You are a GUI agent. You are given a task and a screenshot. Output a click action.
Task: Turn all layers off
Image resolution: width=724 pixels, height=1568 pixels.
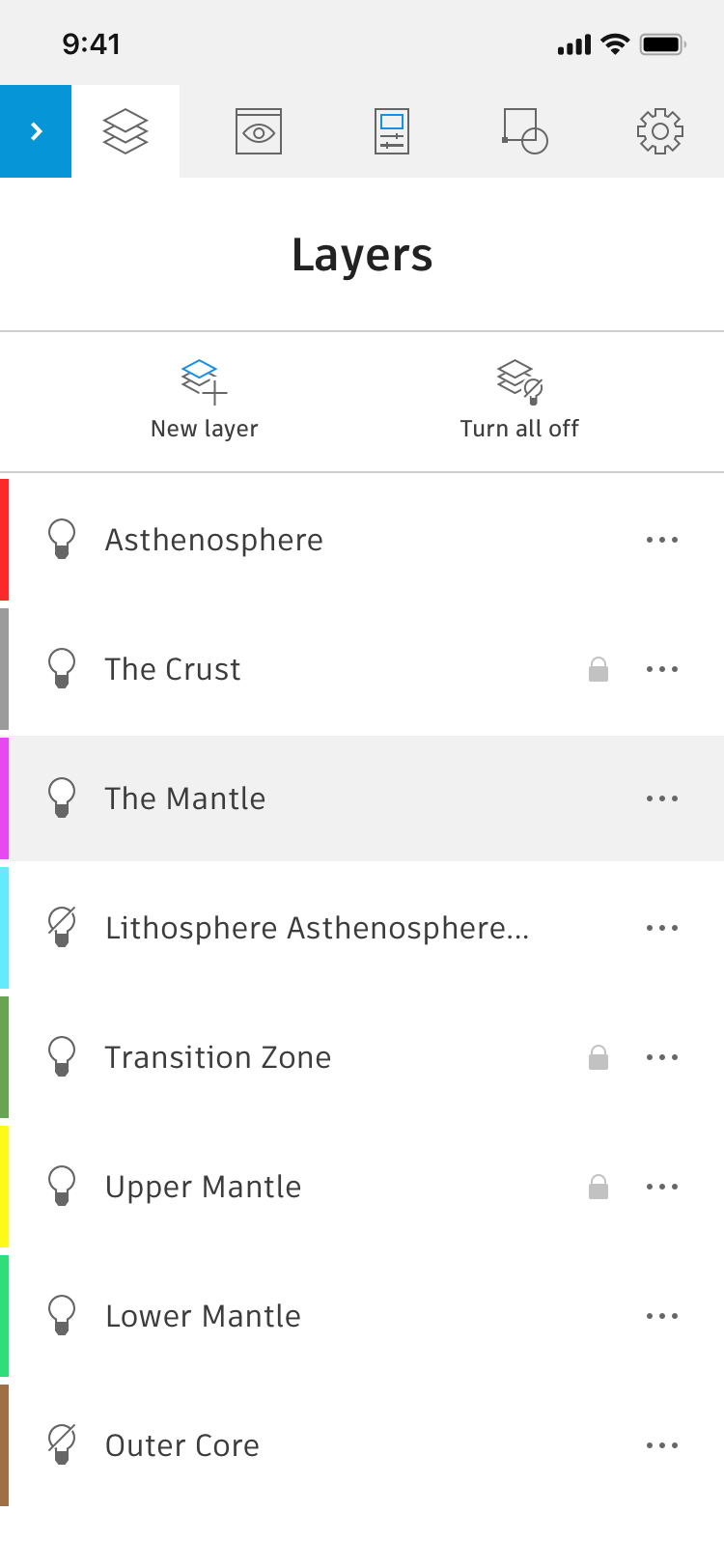tap(519, 400)
